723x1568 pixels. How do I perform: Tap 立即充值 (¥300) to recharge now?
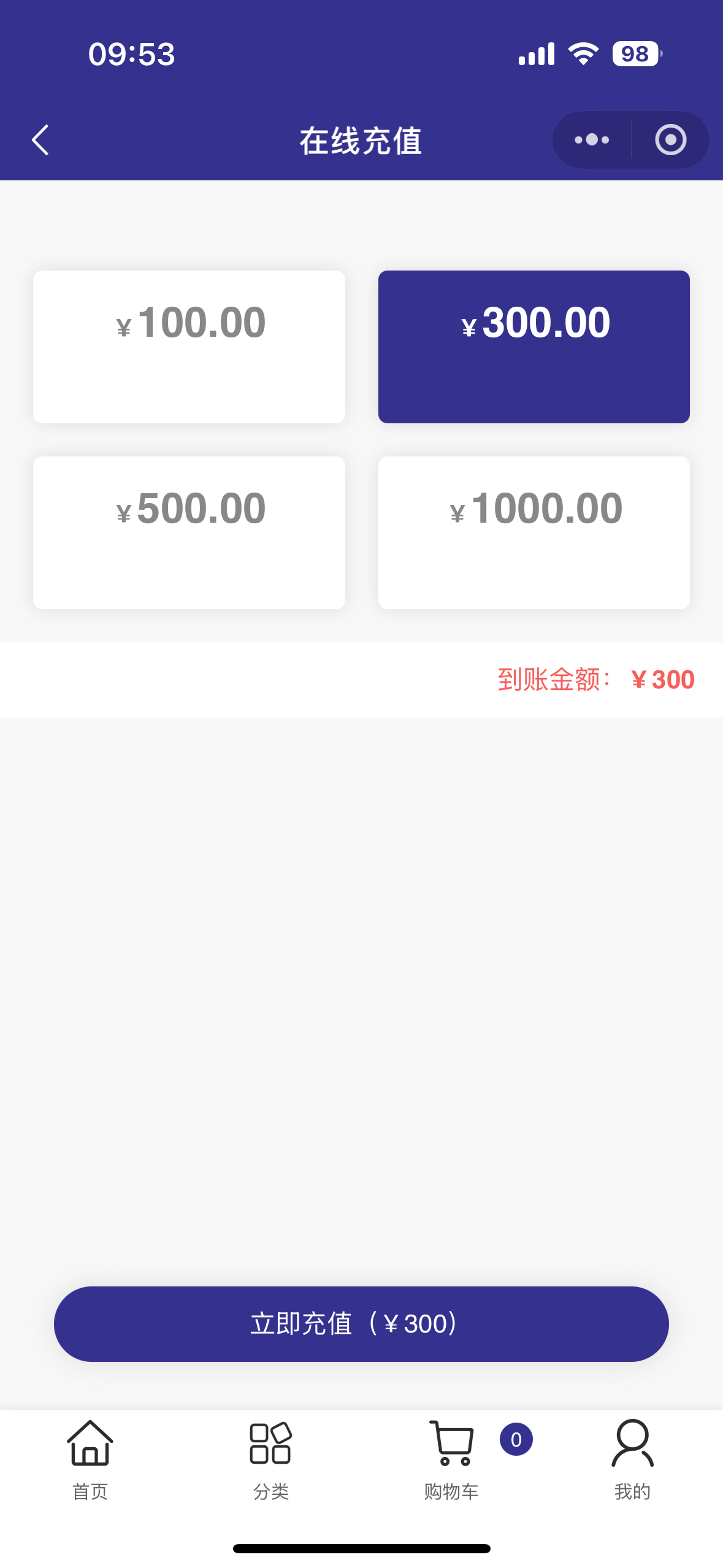pos(361,1324)
